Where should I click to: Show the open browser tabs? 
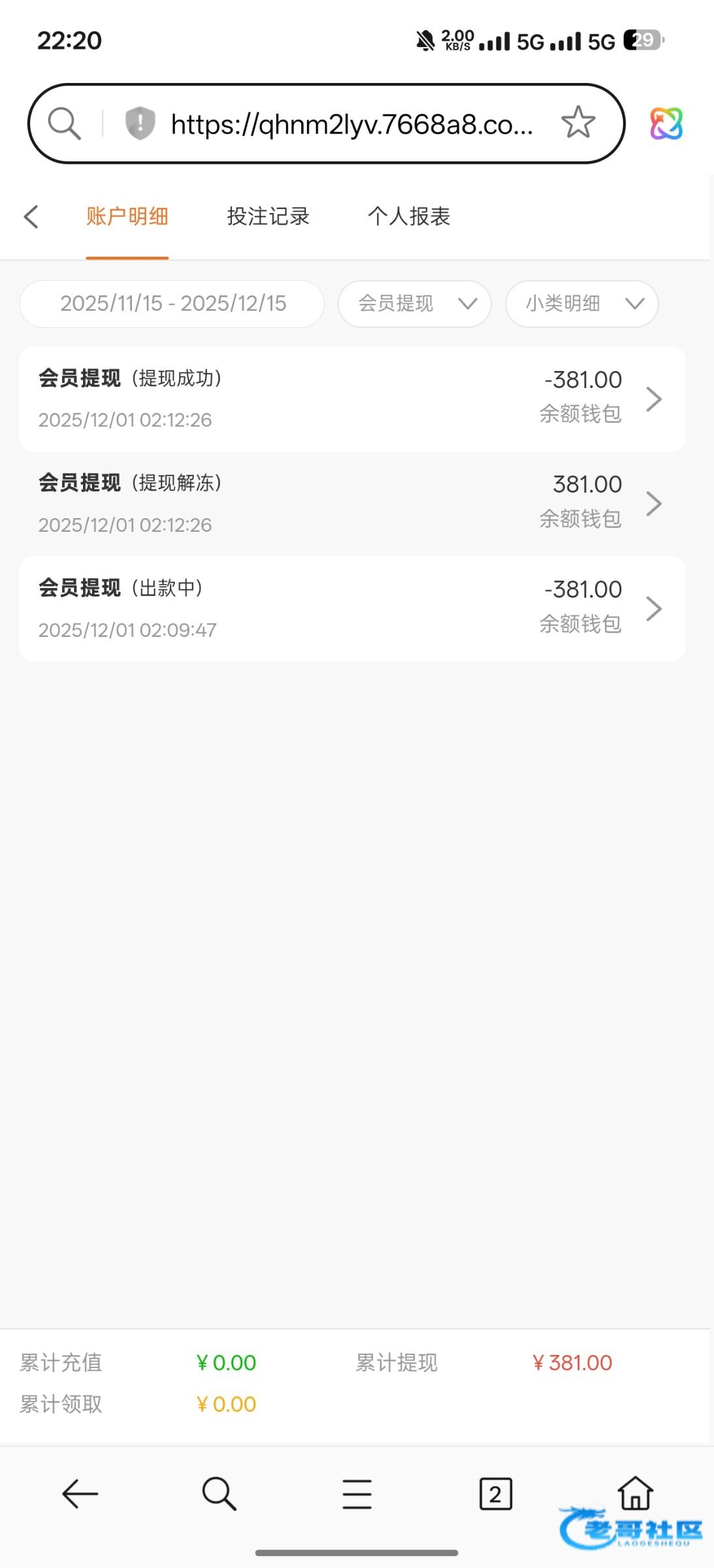(496, 1494)
